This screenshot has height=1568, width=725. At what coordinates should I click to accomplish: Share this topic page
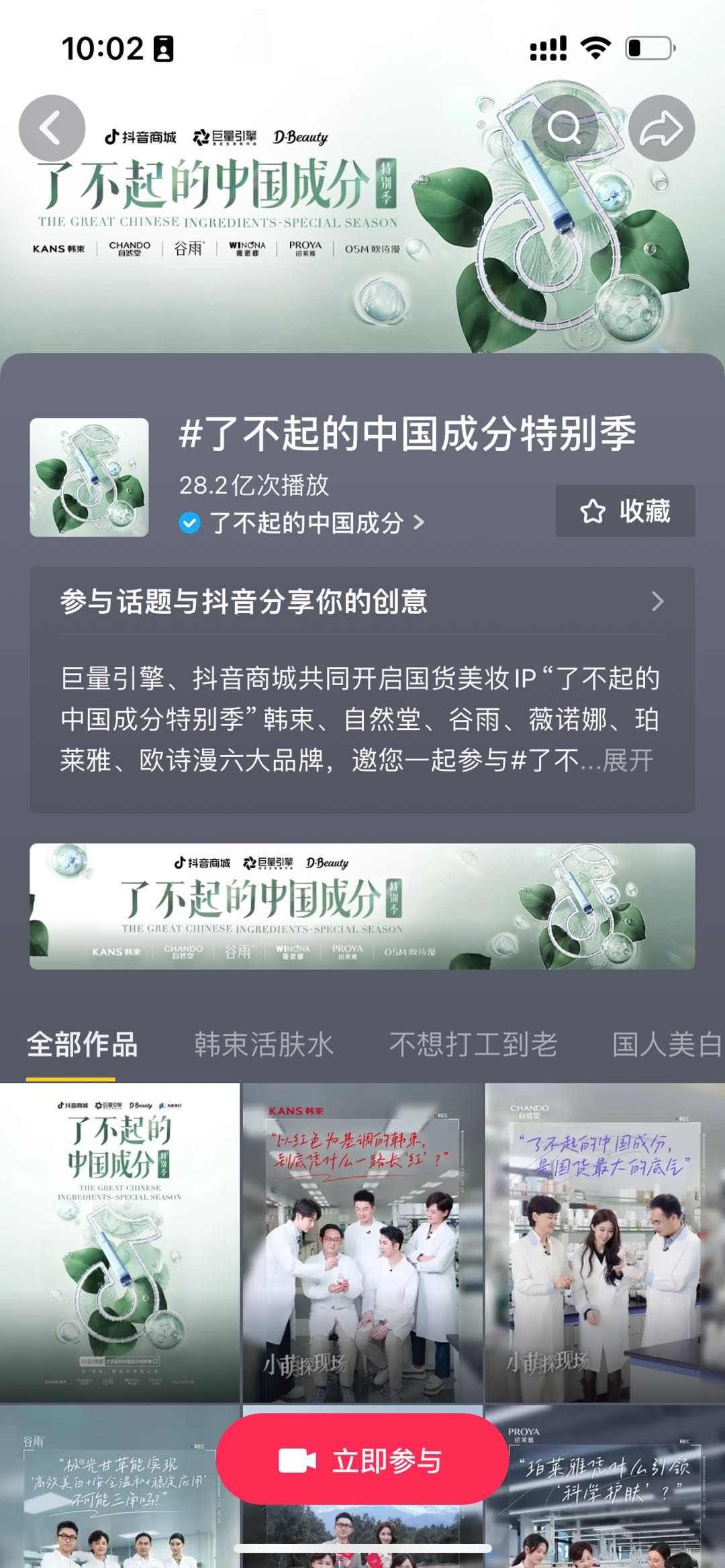pos(661,128)
